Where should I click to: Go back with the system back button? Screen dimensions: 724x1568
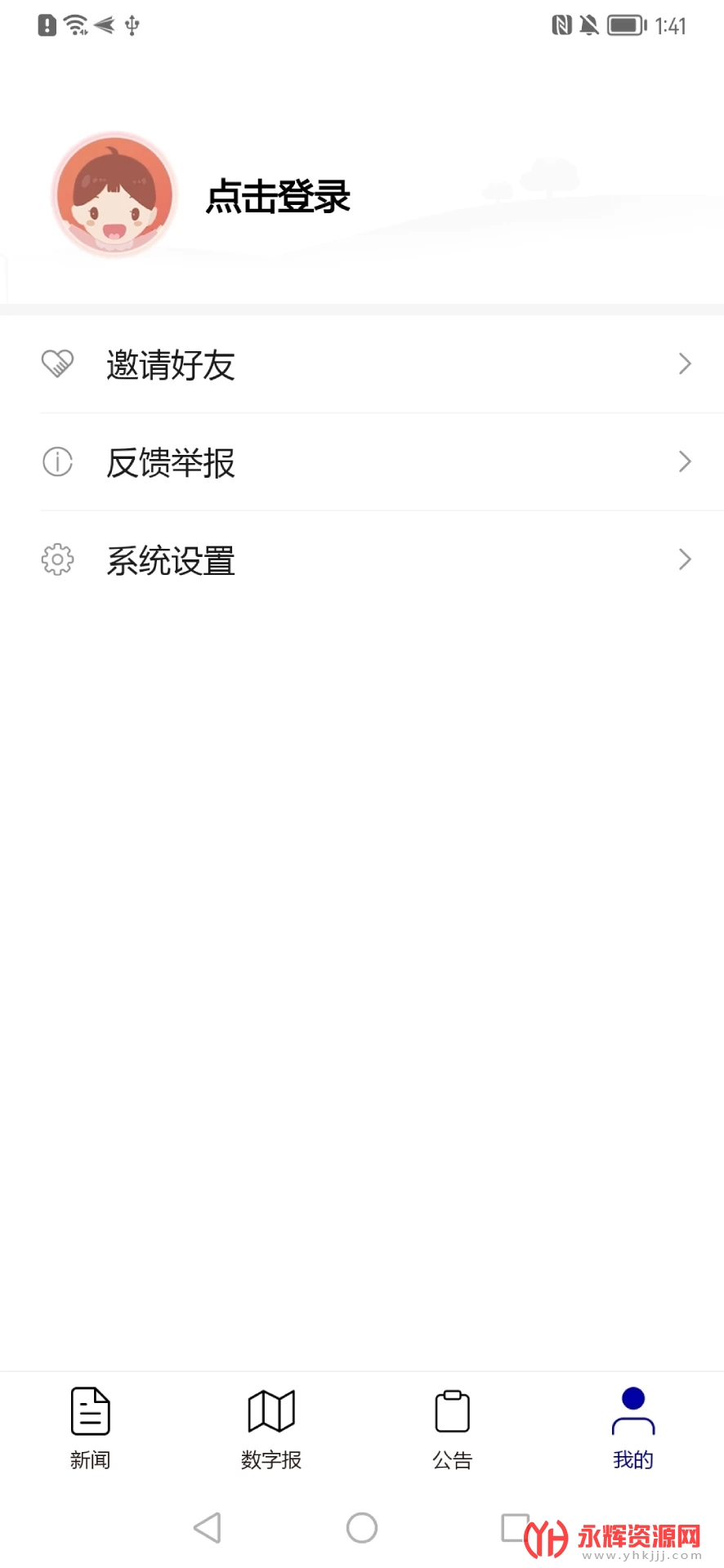(x=208, y=1527)
